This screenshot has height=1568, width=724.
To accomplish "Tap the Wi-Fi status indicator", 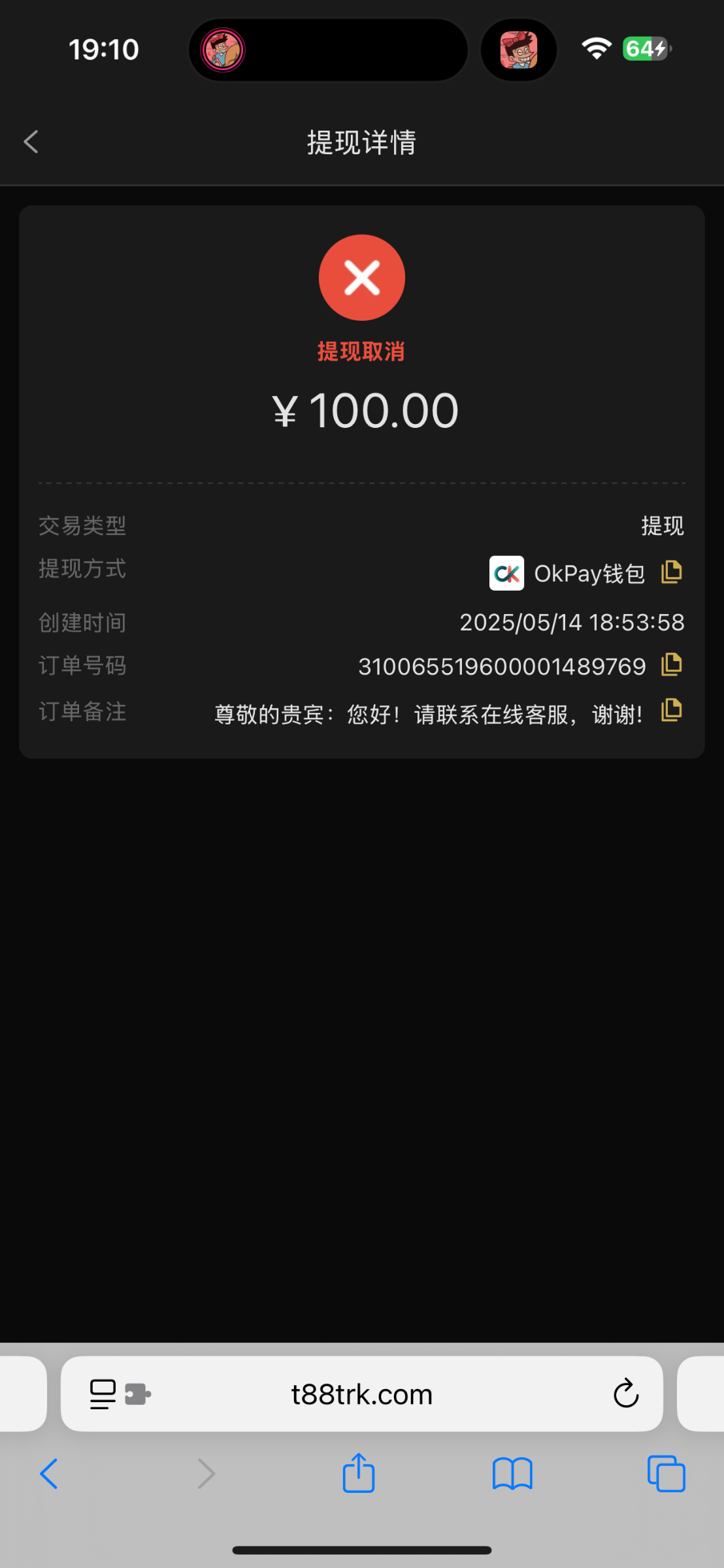I will click(595, 48).
